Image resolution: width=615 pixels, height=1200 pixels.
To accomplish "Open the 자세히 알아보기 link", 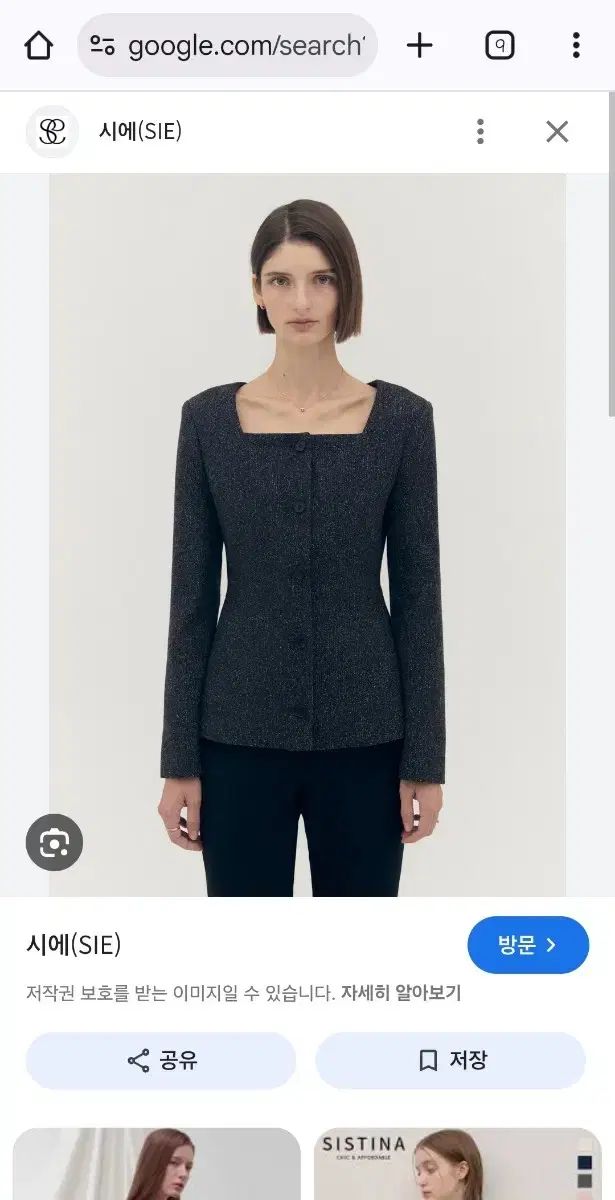I will (x=401, y=993).
